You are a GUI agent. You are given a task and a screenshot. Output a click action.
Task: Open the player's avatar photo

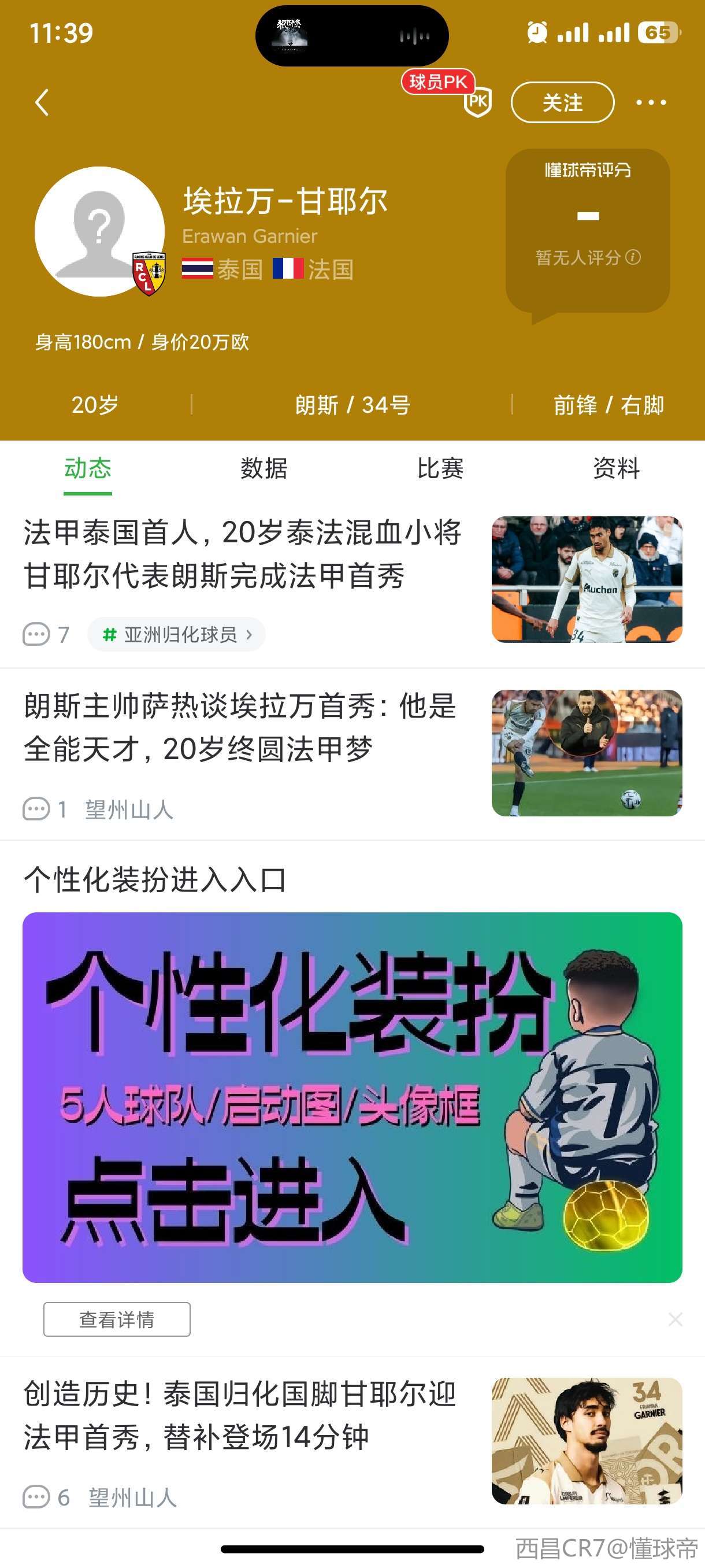100,231
